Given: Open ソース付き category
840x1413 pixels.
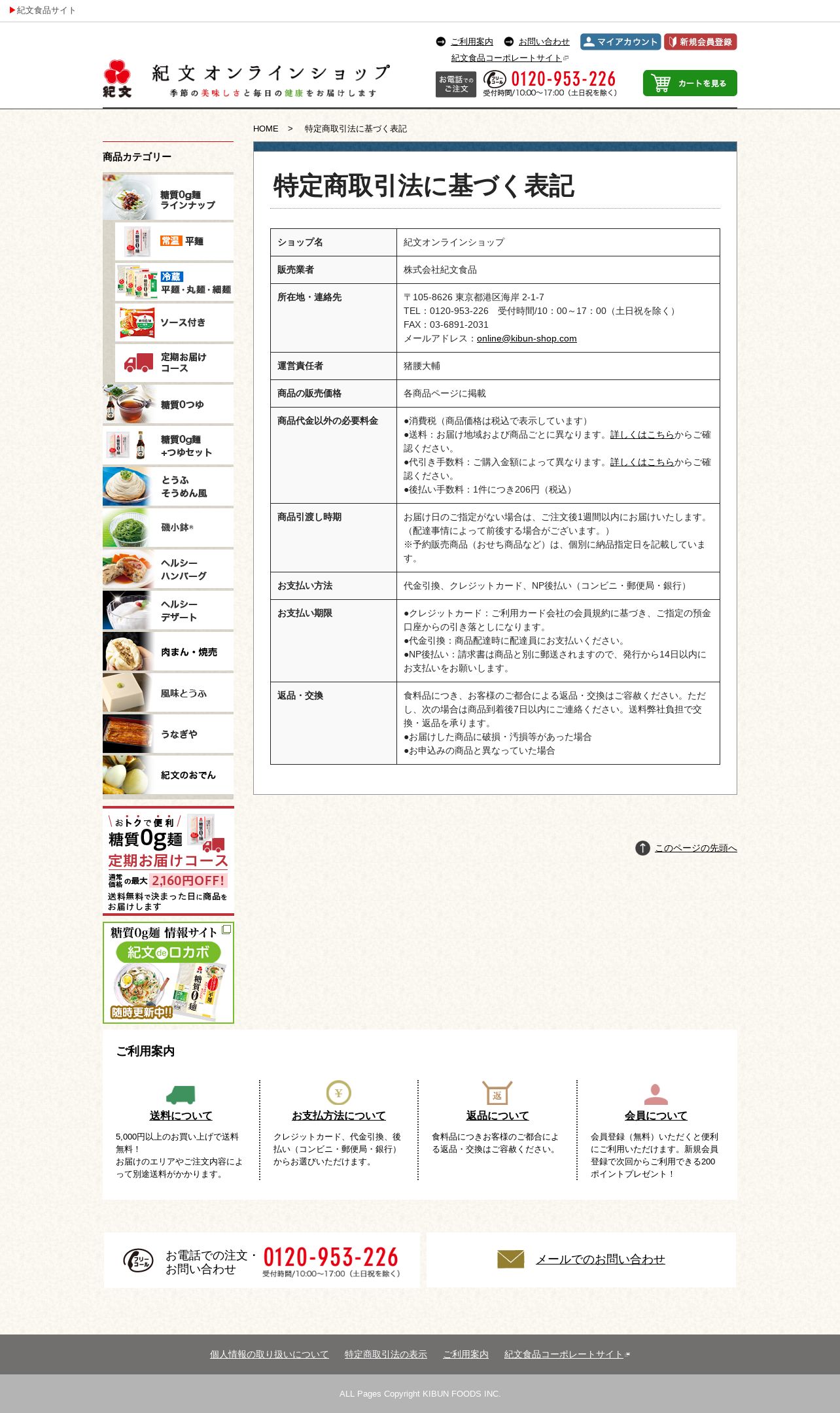Looking at the screenshot, I should [x=174, y=323].
